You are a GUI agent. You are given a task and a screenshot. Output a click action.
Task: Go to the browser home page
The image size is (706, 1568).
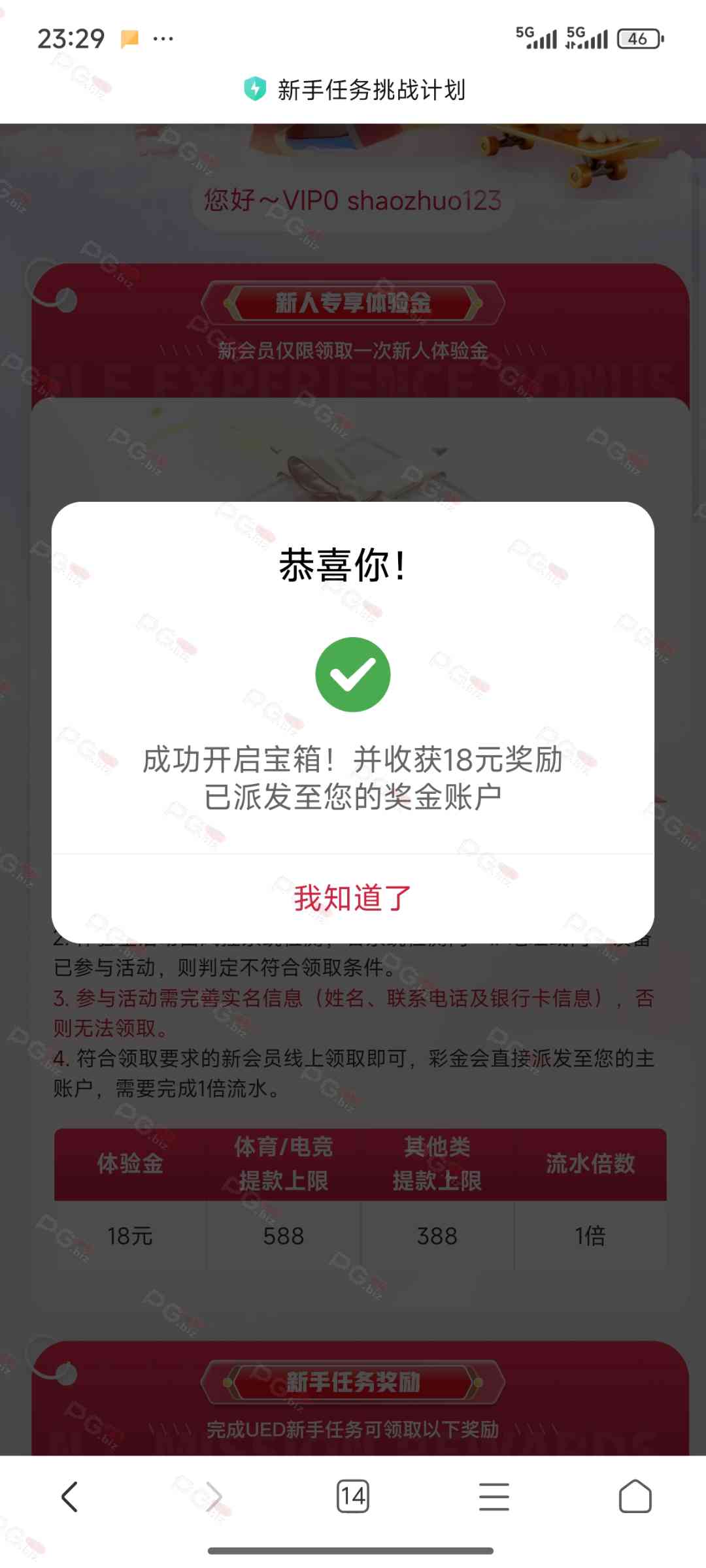635,1497
